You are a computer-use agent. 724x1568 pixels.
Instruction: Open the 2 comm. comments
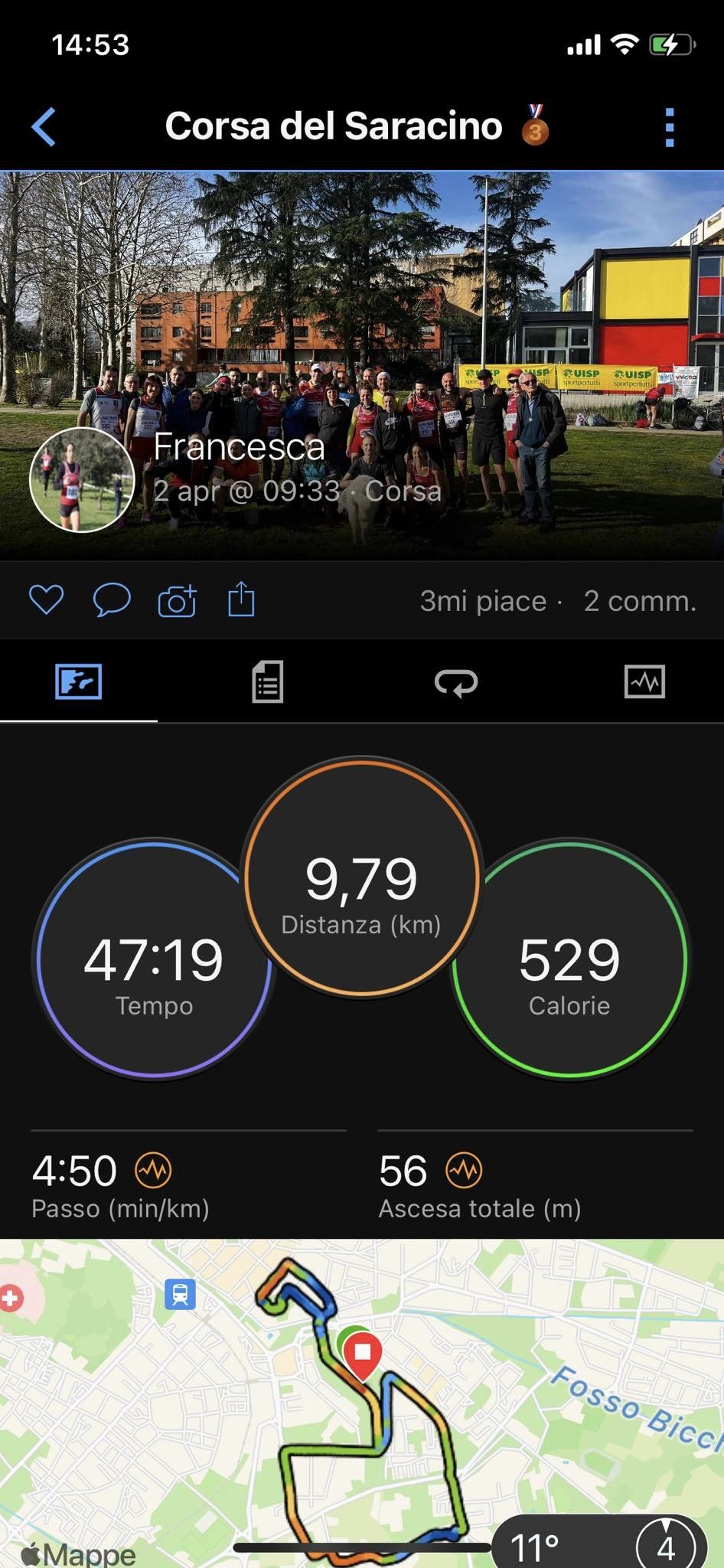pyautogui.click(x=640, y=601)
